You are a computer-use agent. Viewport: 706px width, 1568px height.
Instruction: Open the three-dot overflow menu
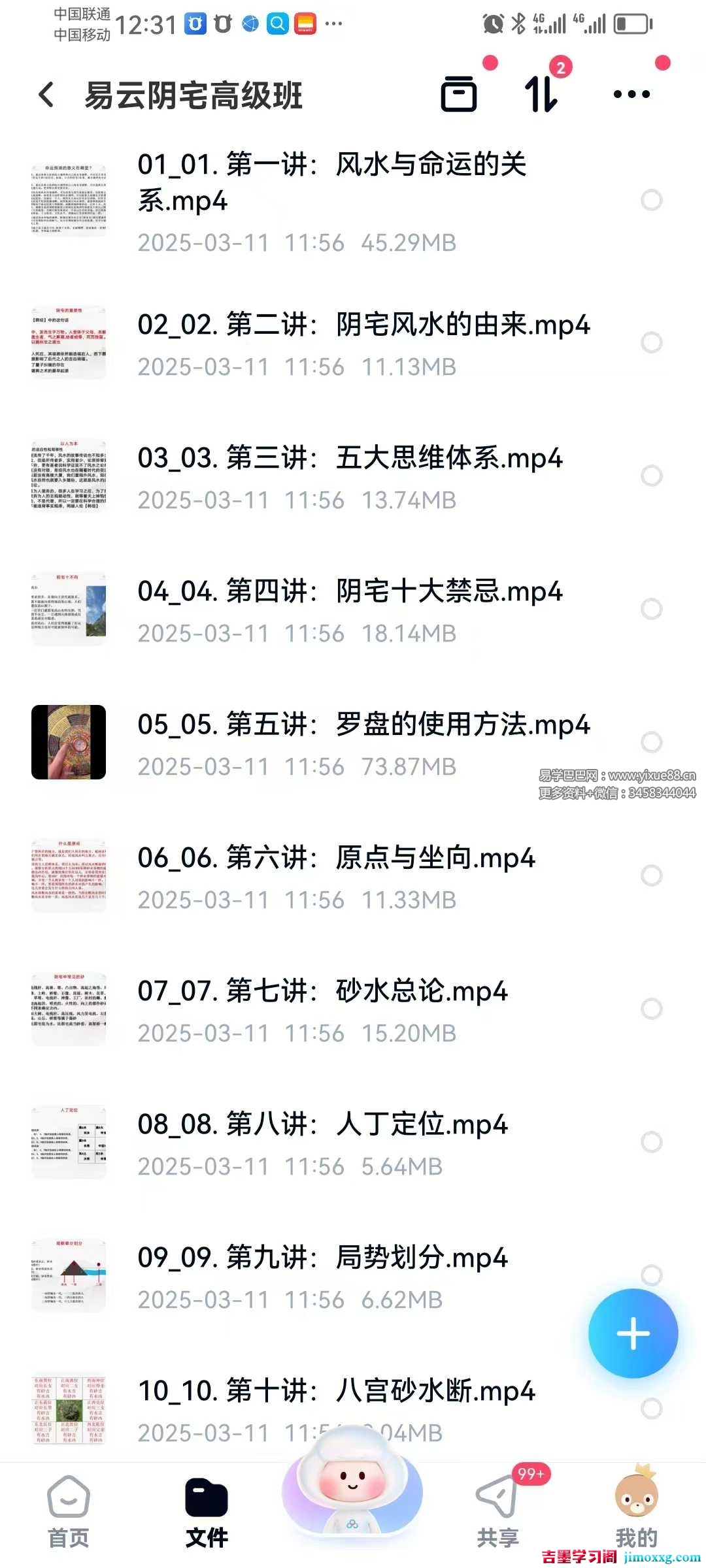(x=631, y=95)
